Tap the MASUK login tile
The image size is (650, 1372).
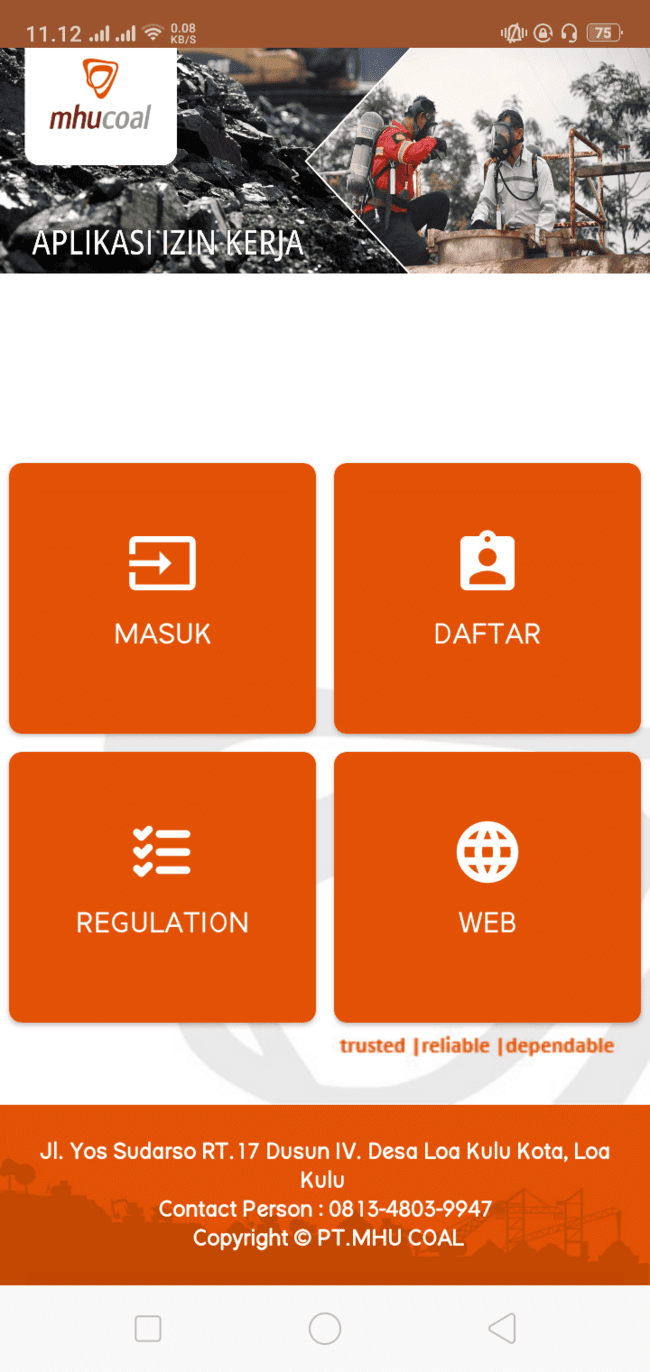(162, 598)
